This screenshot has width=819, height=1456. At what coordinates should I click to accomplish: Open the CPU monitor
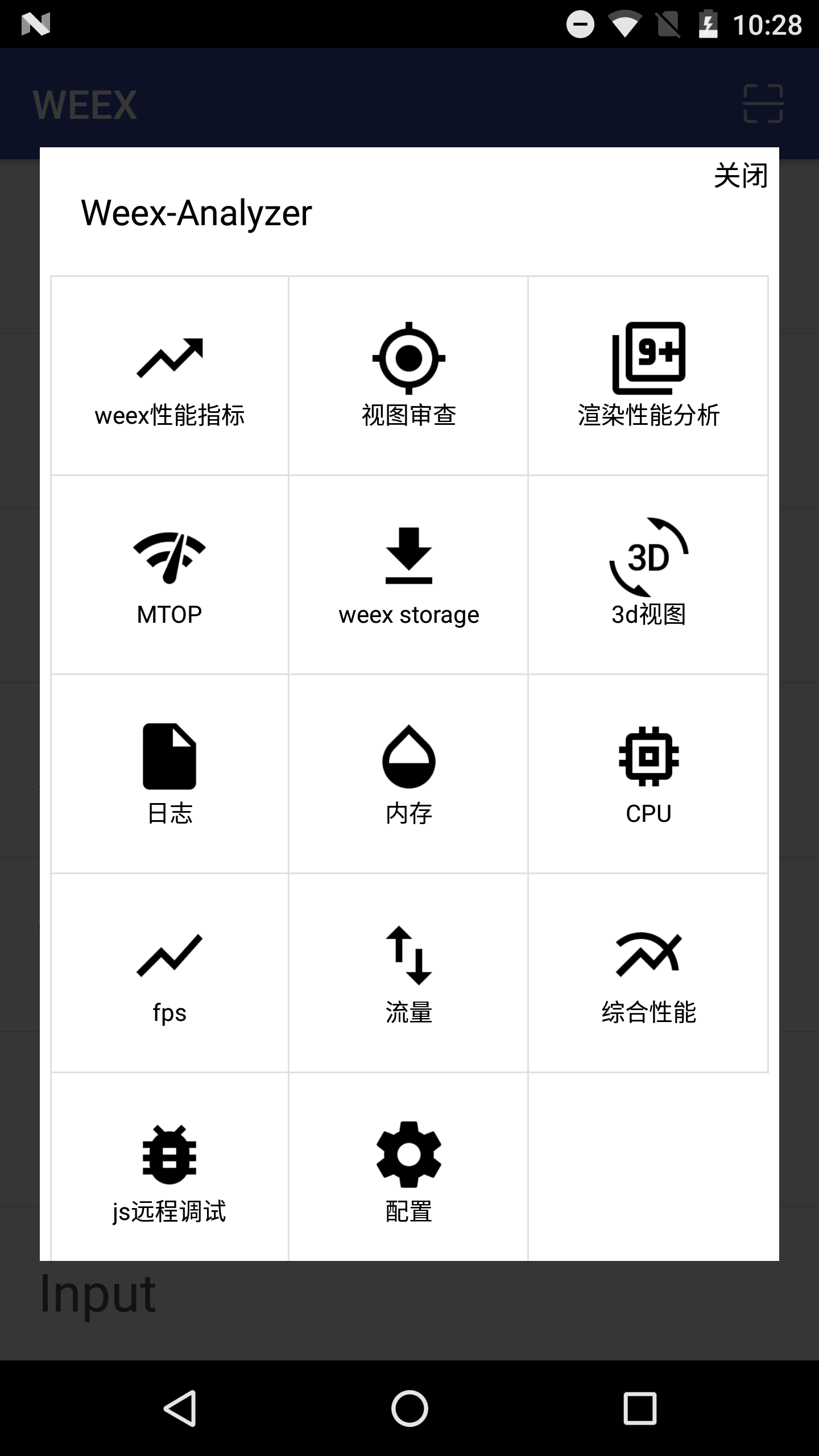648,774
